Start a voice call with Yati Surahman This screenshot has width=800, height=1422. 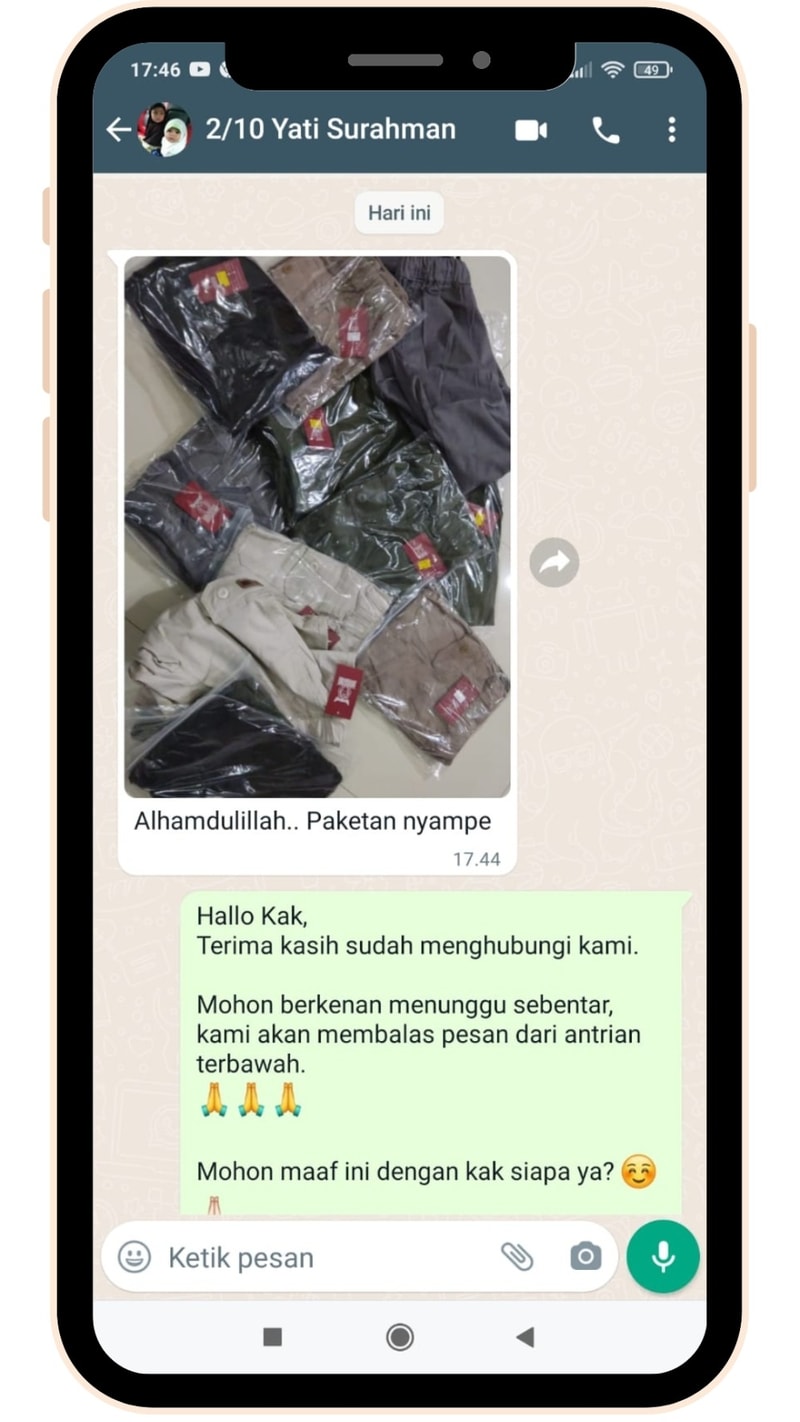[x=605, y=131]
